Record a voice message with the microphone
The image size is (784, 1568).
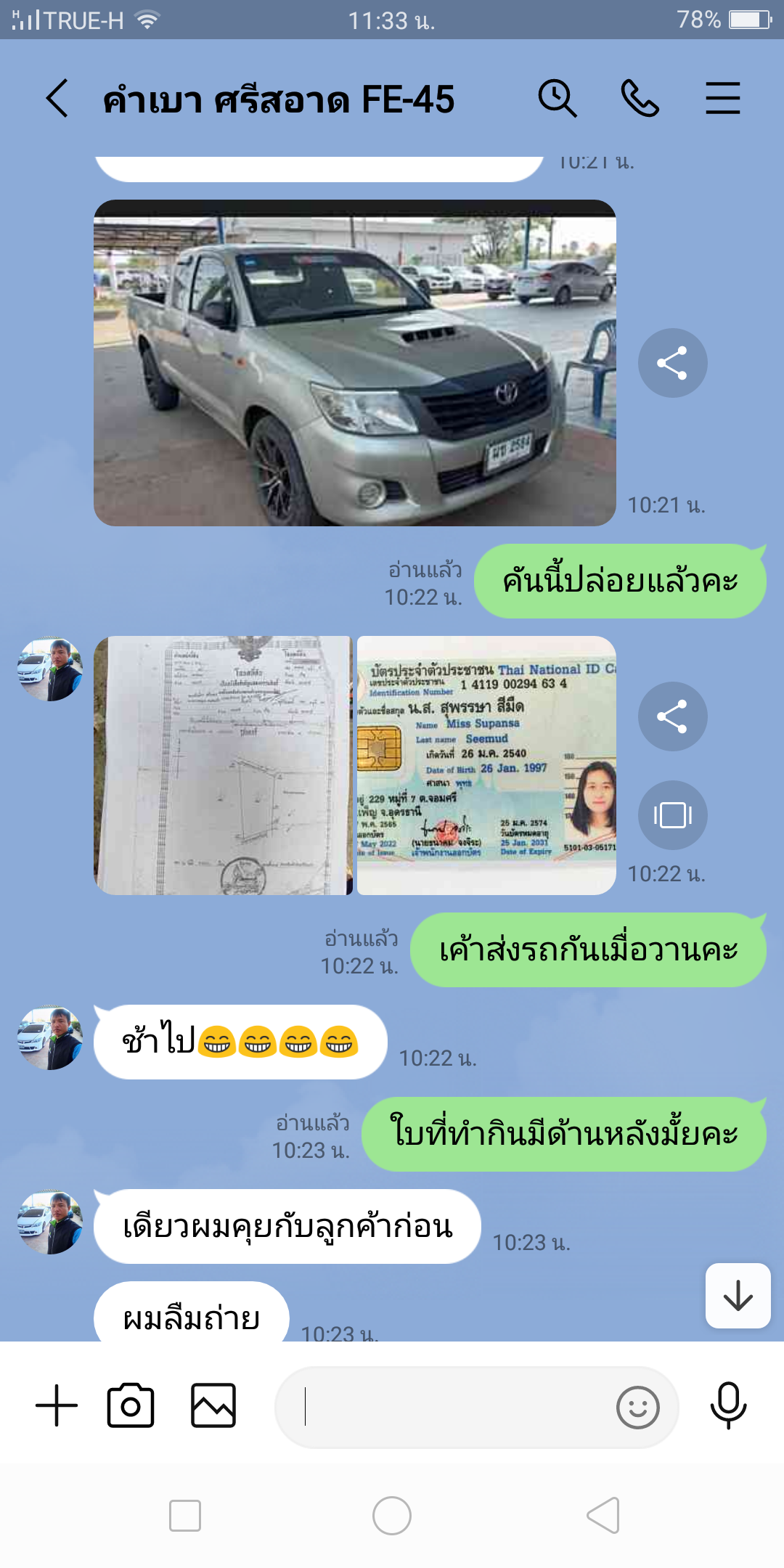pyautogui.click(x=728, y=1405)
